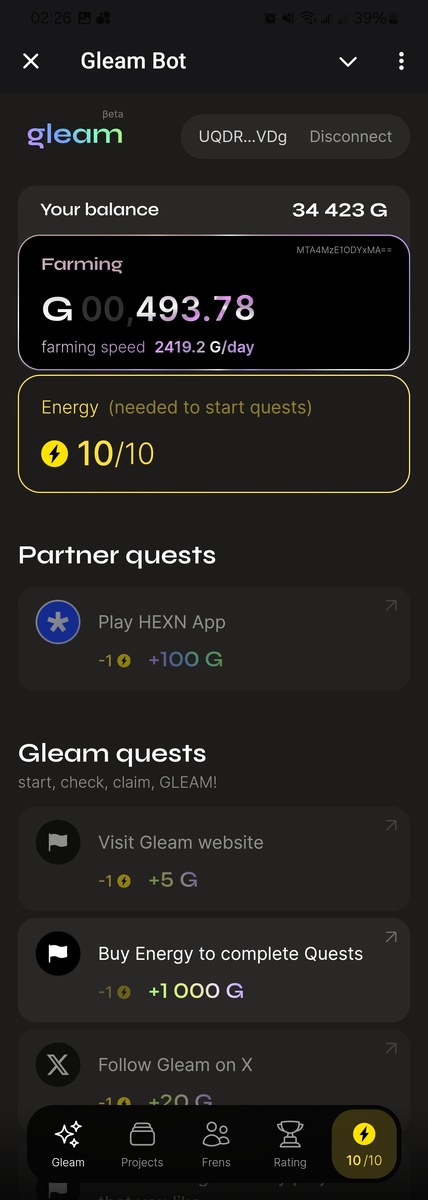The image size is (428, 1200).
Task: Switch to the Frens tab
Action: (216, 1144)
